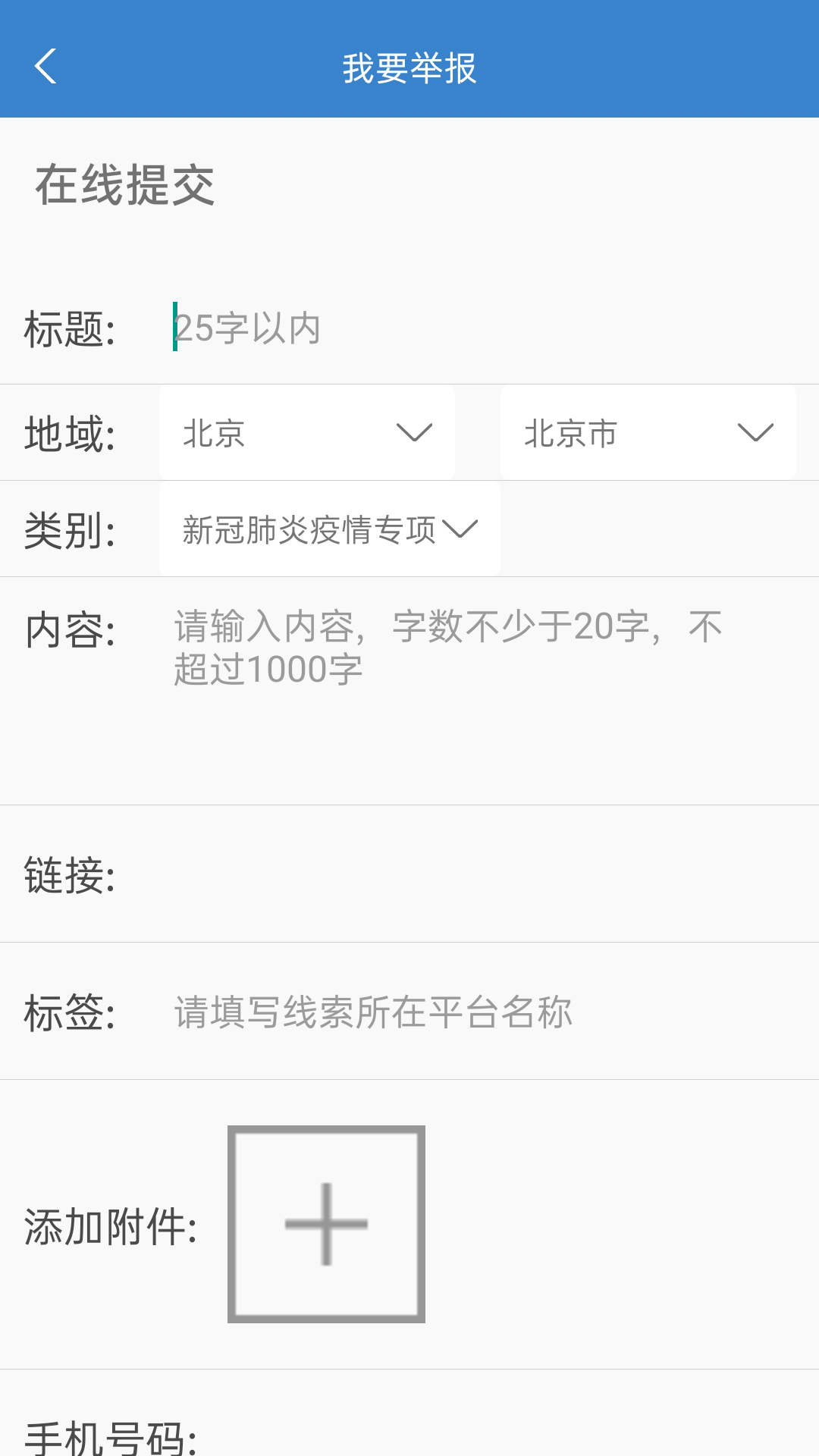Tap the 类别 label on the left

coord(72,531)
